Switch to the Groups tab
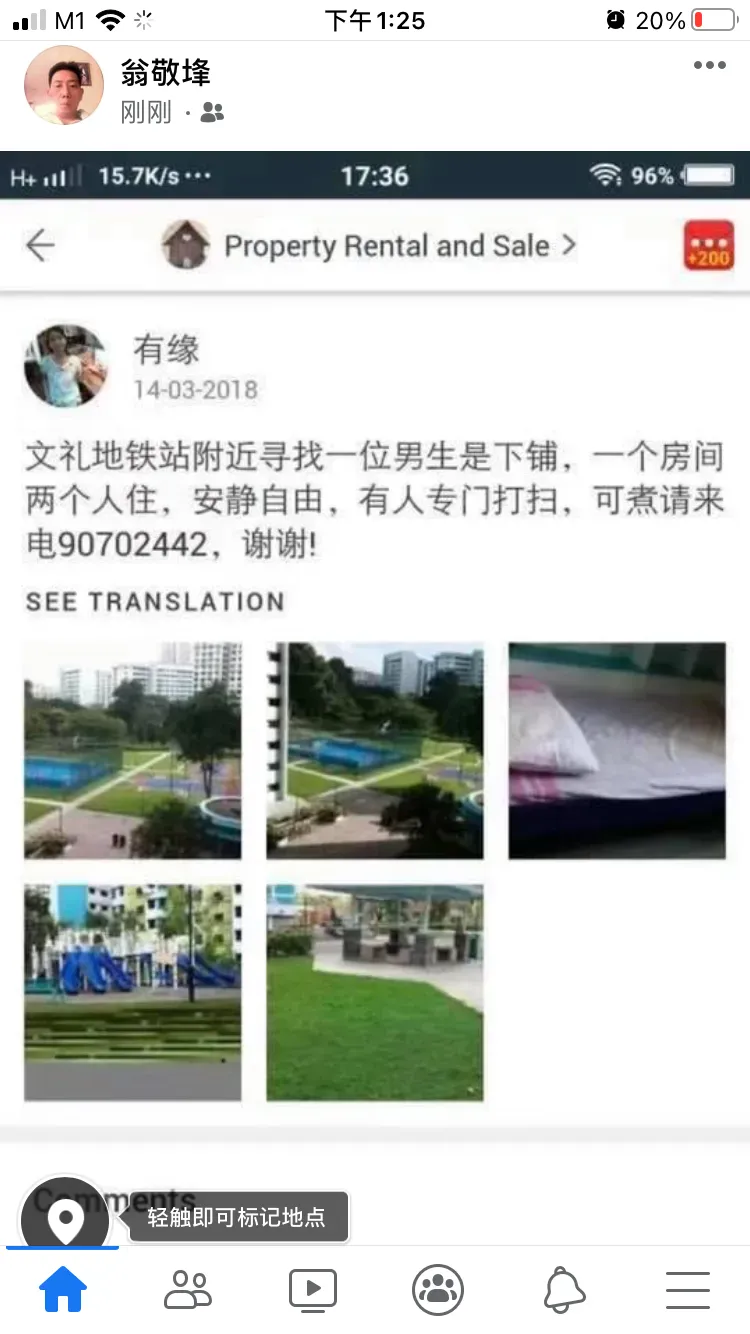This screenshot has width=750, height=1334. click(437, 1290)
